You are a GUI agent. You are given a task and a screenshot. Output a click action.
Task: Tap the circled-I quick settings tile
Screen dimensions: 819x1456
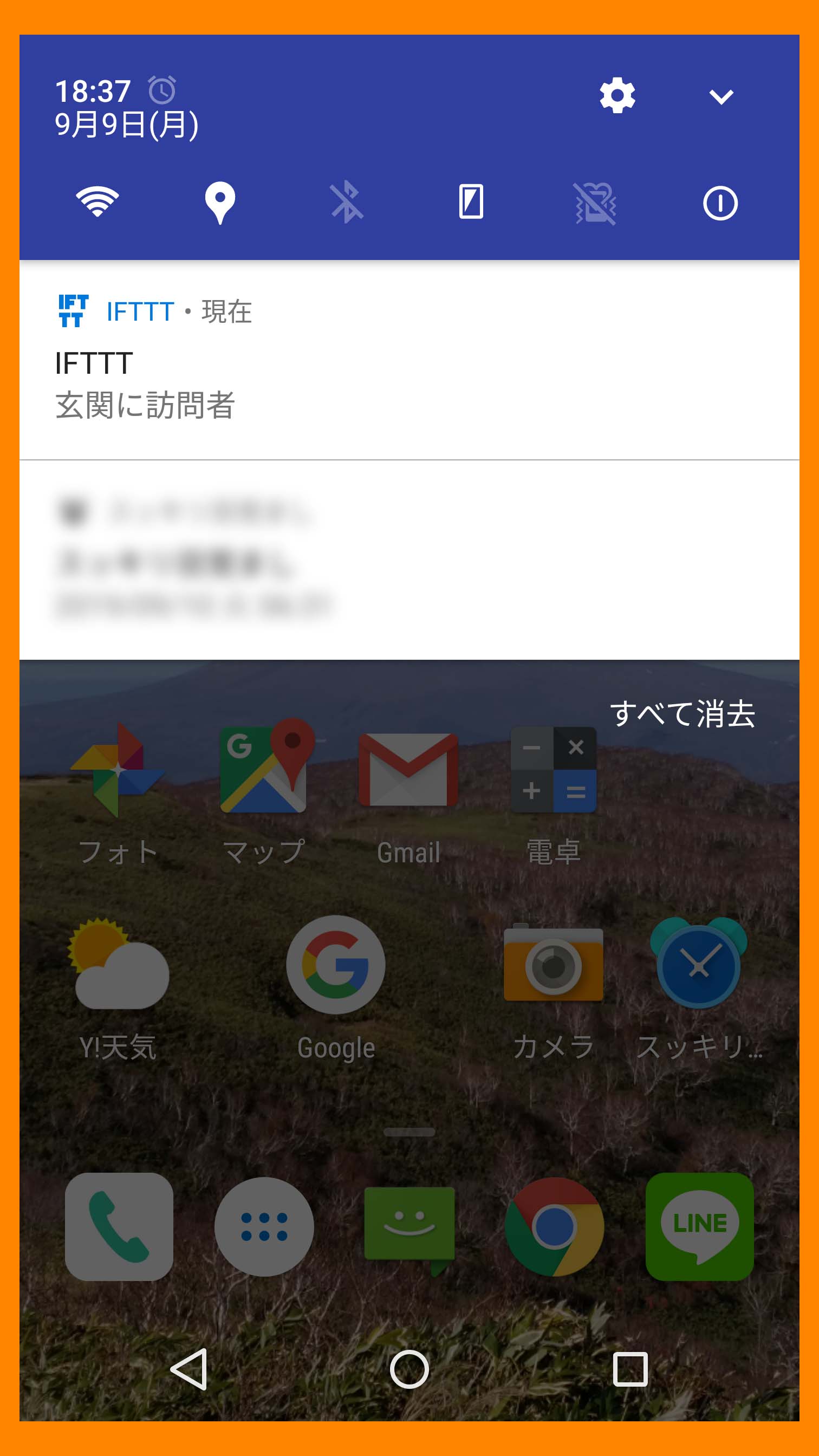[719, 203]
